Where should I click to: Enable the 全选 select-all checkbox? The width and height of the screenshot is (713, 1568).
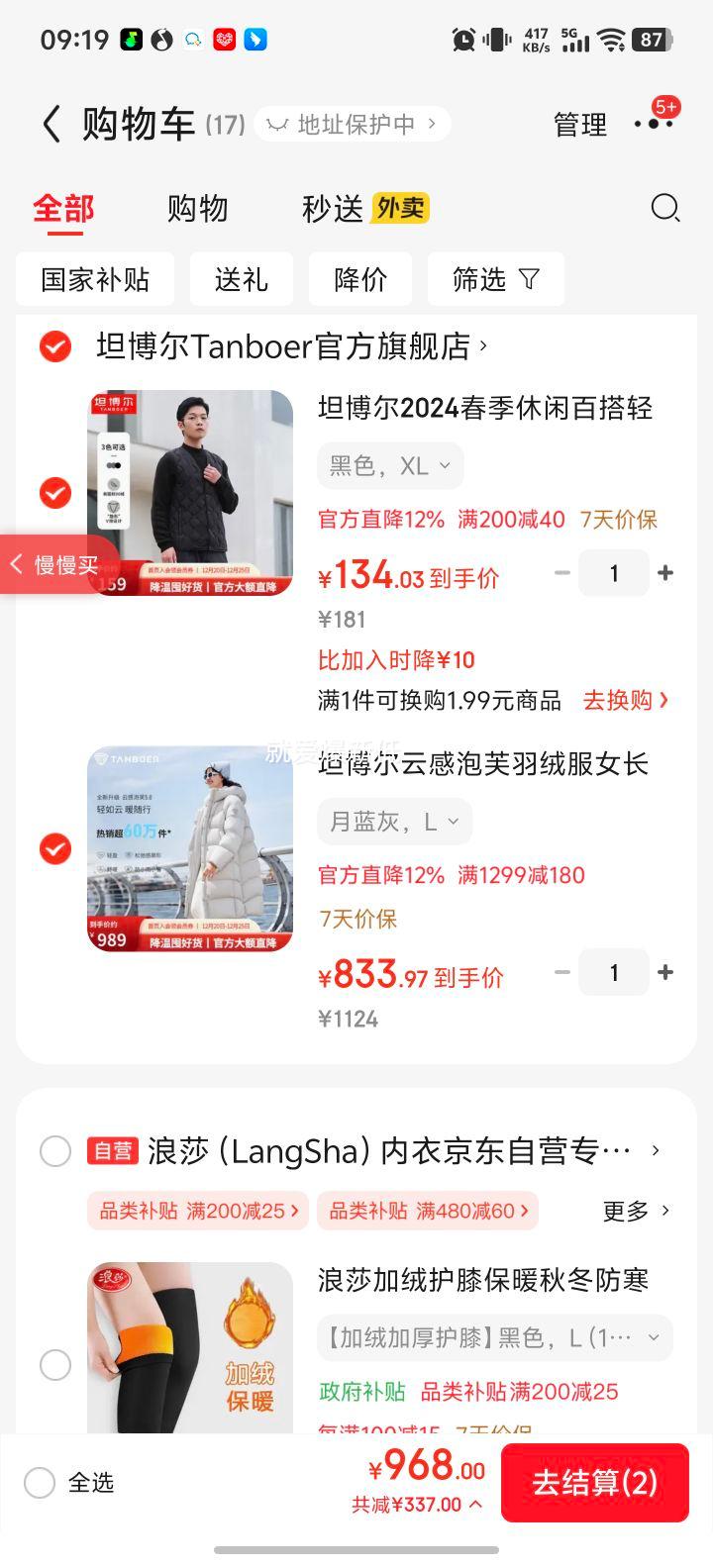40,1482
